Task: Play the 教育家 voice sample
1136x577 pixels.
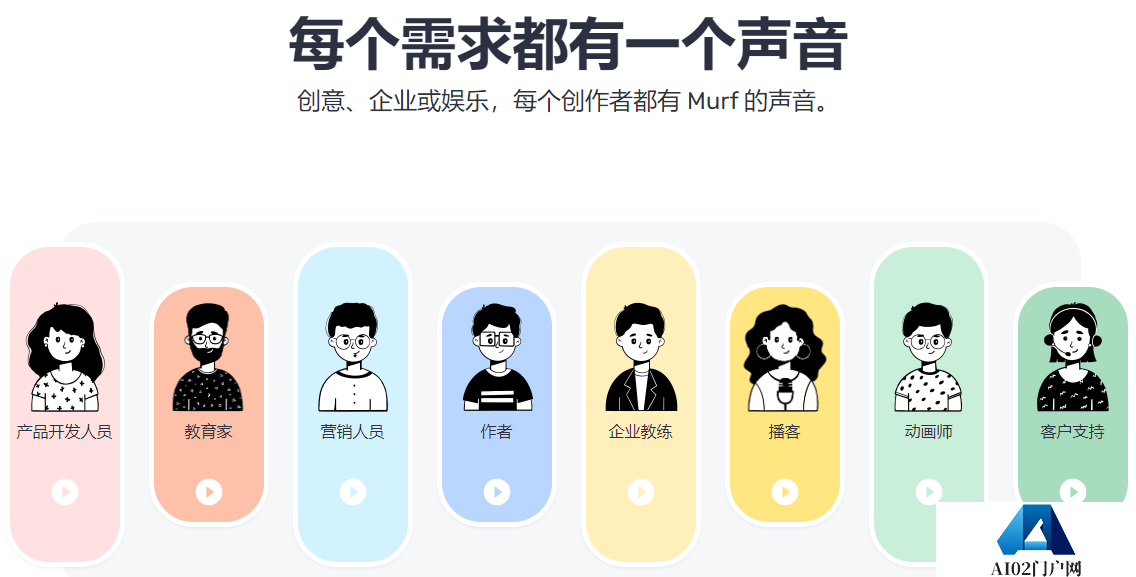Action: [209, 492]
